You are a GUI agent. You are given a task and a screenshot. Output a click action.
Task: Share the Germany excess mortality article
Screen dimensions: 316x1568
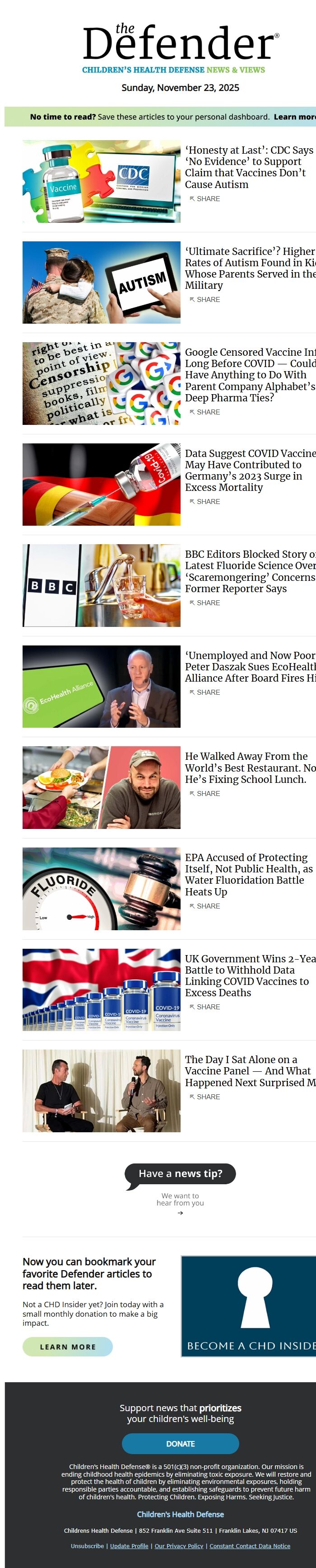[x=205, y=502]
